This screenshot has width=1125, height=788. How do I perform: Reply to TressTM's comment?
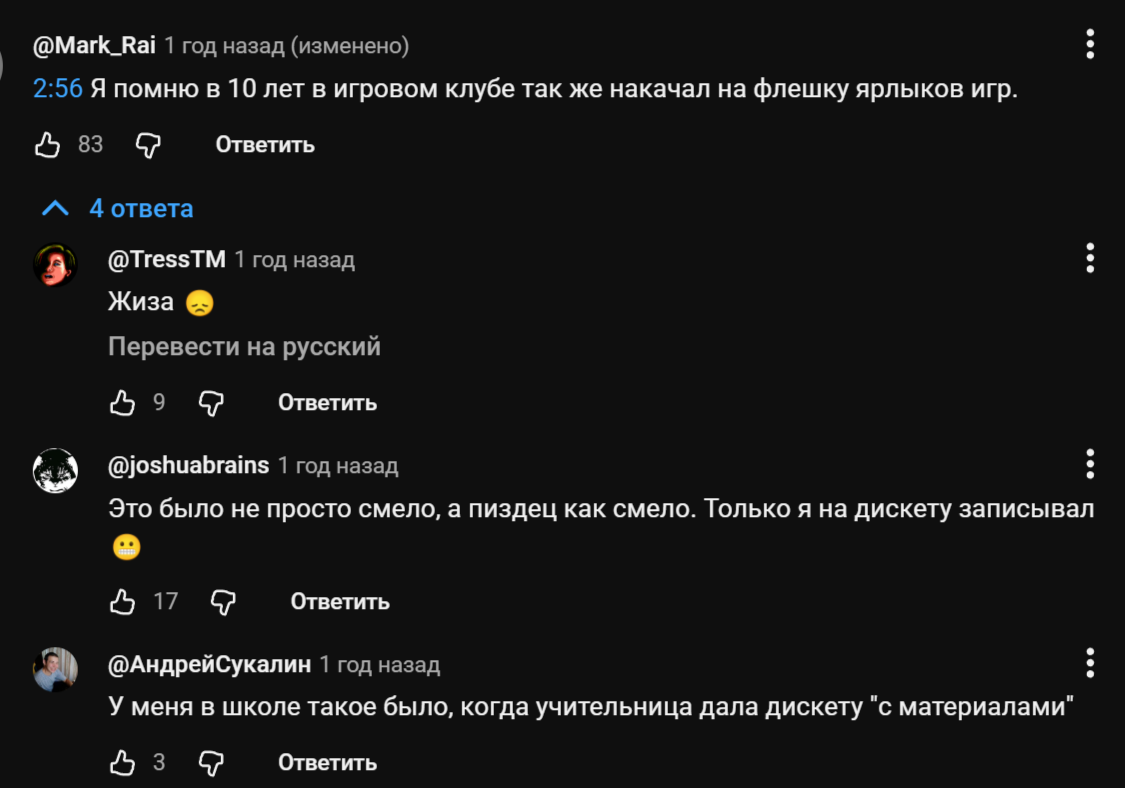pos(327,403)
